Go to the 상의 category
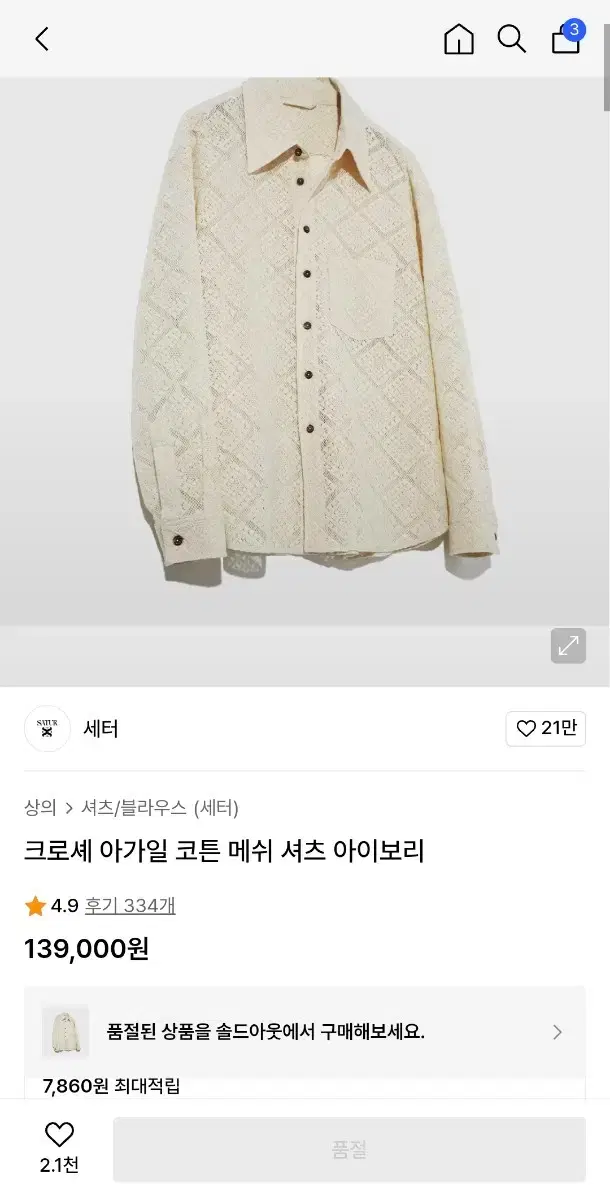Image resolution: width=610 pixels, height=1200 pixels. click(x=39, y=808)
